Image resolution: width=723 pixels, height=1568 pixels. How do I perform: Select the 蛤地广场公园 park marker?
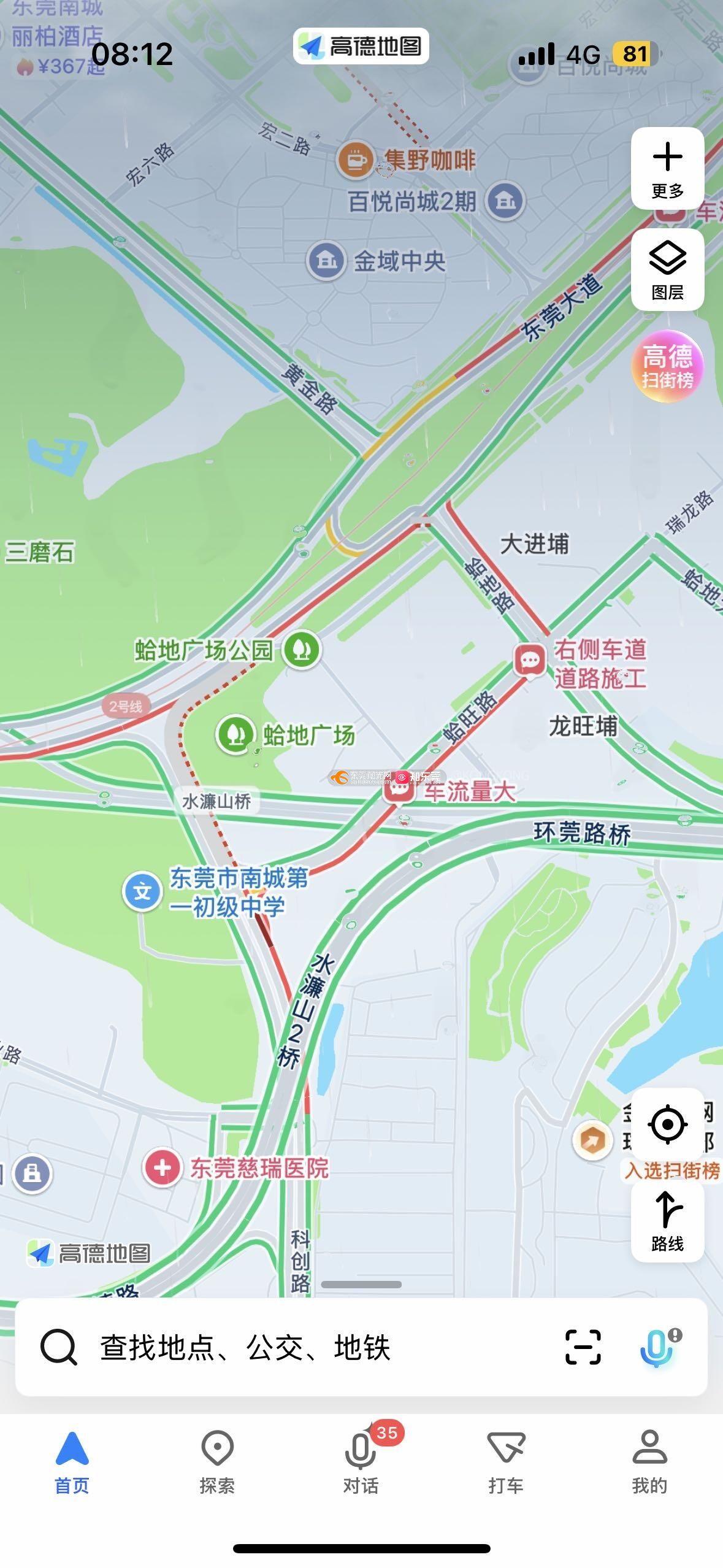click(x=301, y=648)
